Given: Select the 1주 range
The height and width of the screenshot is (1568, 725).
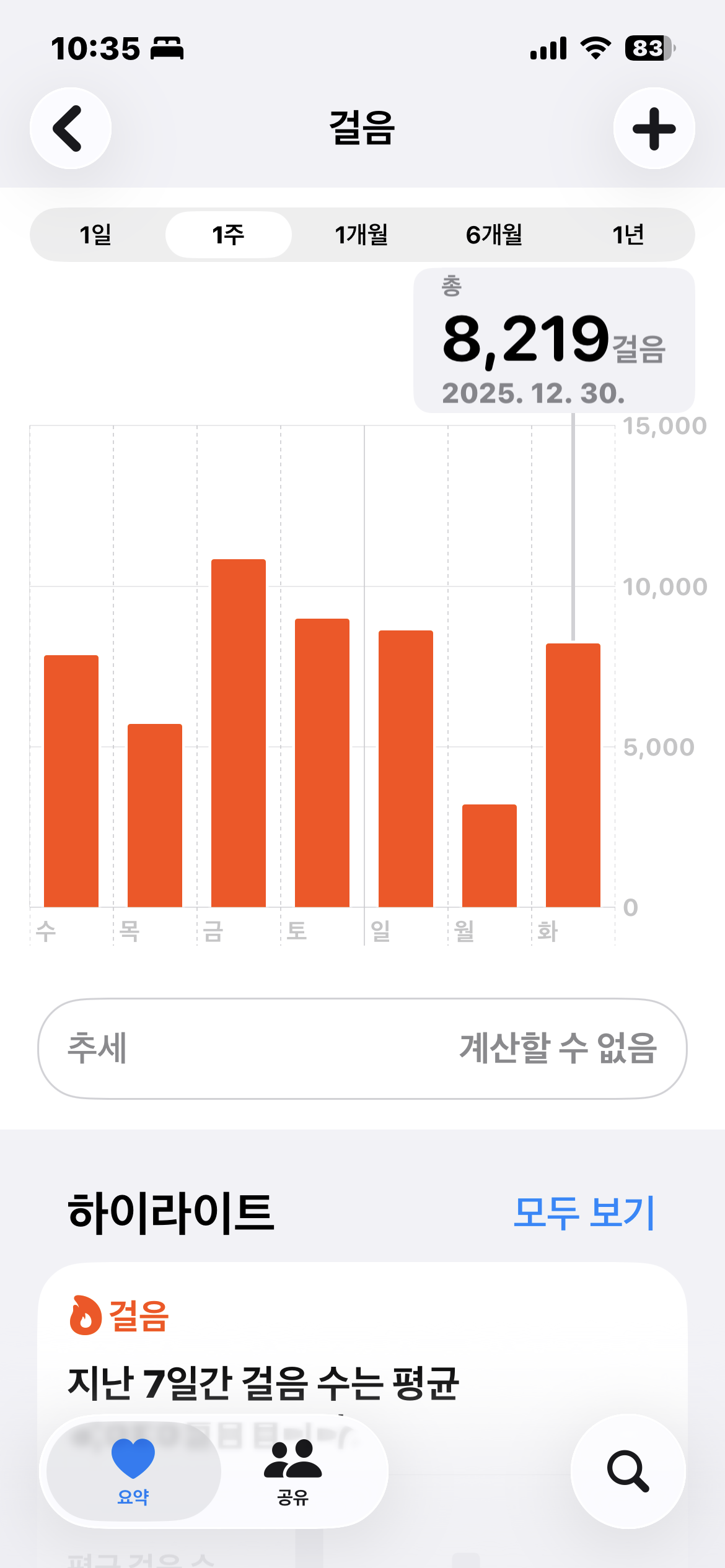Looking at the screenshot, I should click(229, 235).
